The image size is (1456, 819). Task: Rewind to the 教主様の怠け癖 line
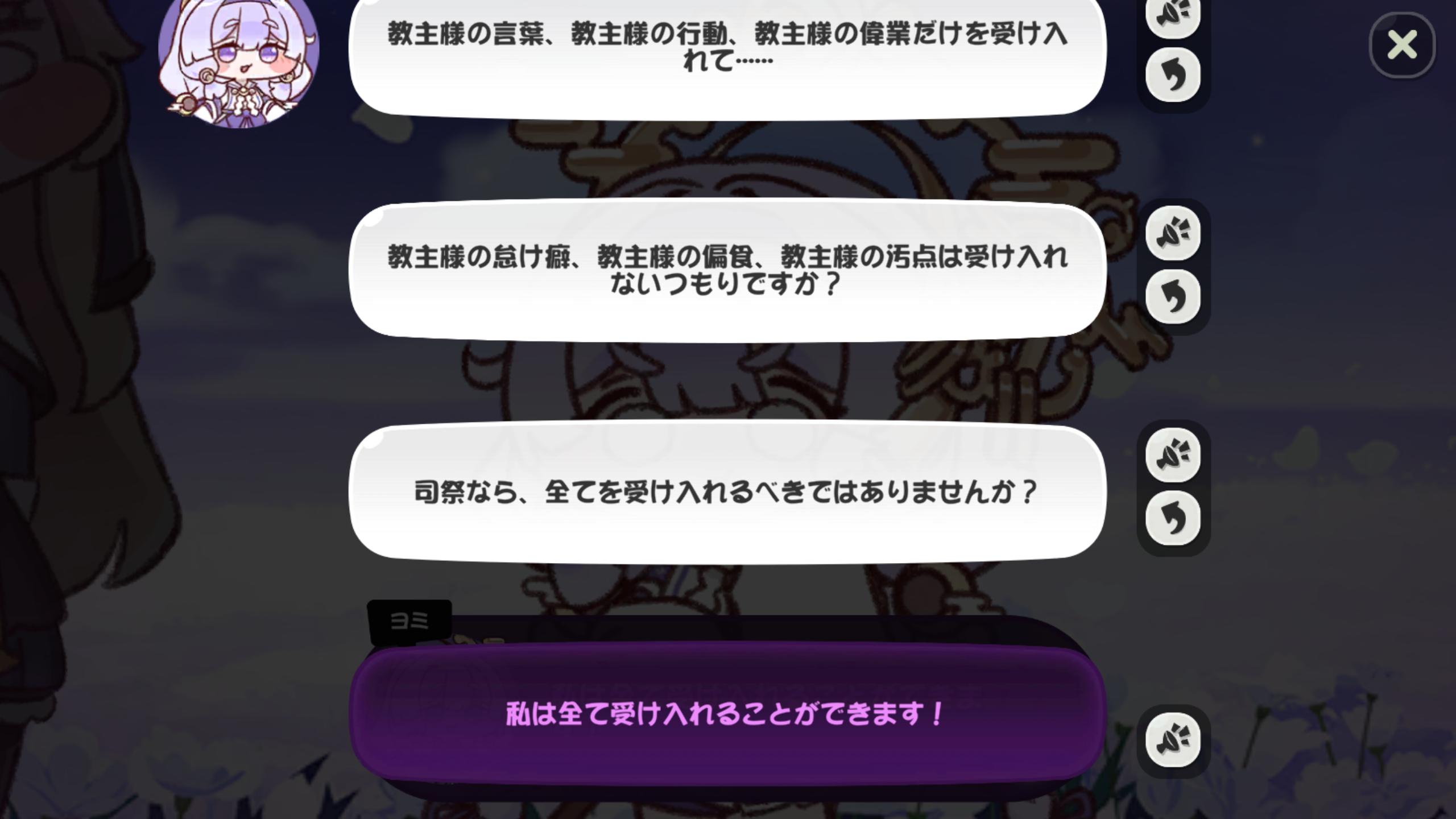pyautogui.click(x=1173, y=297)
